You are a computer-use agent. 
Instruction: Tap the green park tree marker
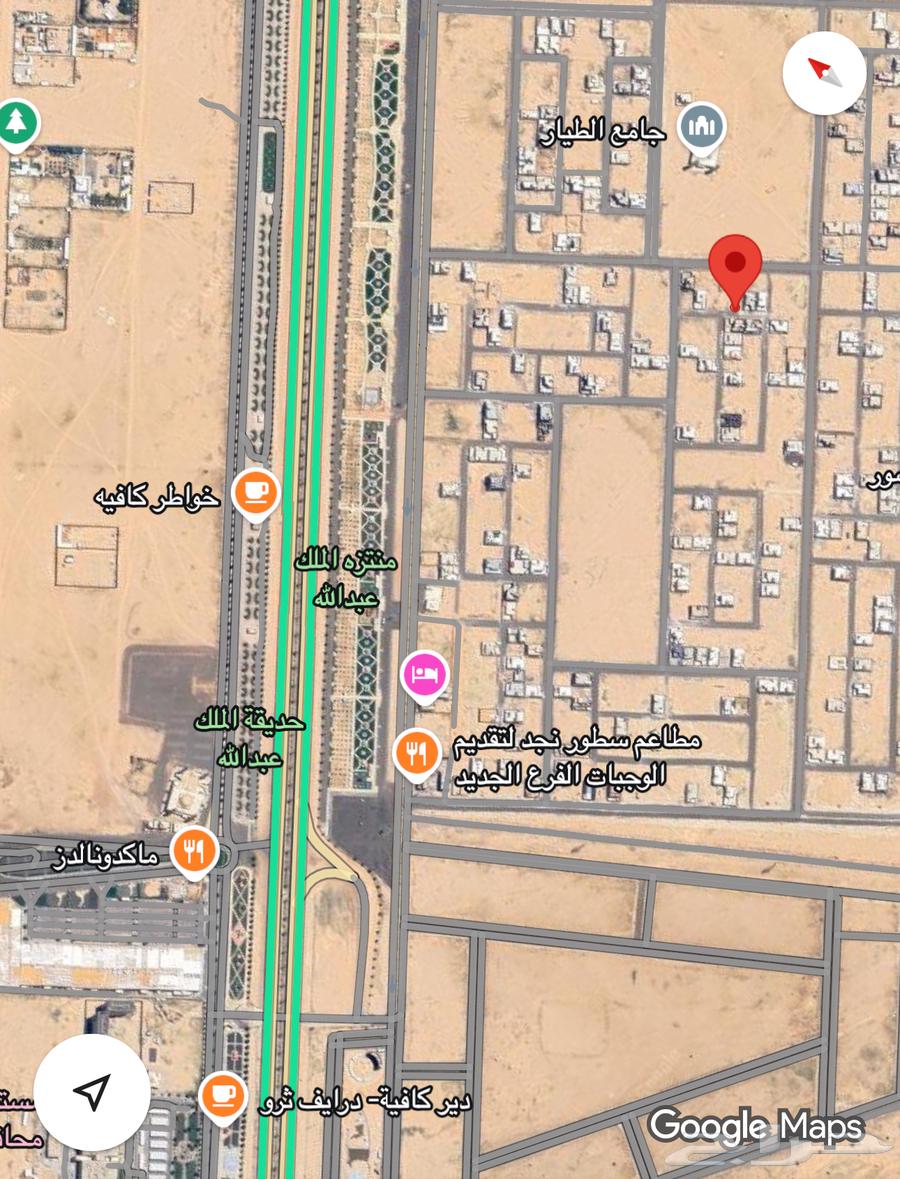(x=17, y=124)
